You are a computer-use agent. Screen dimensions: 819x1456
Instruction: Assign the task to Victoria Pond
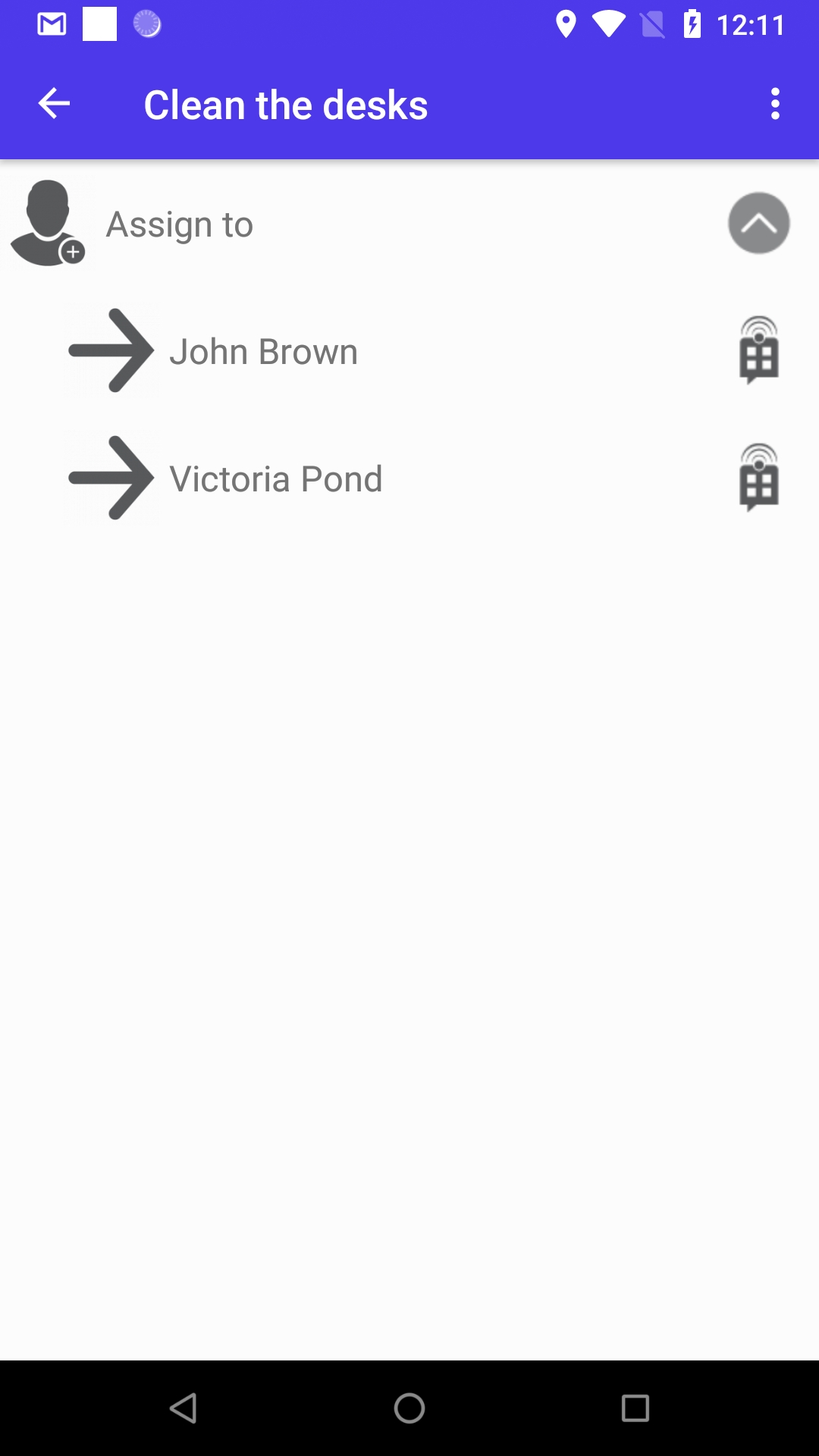(275, 479)
